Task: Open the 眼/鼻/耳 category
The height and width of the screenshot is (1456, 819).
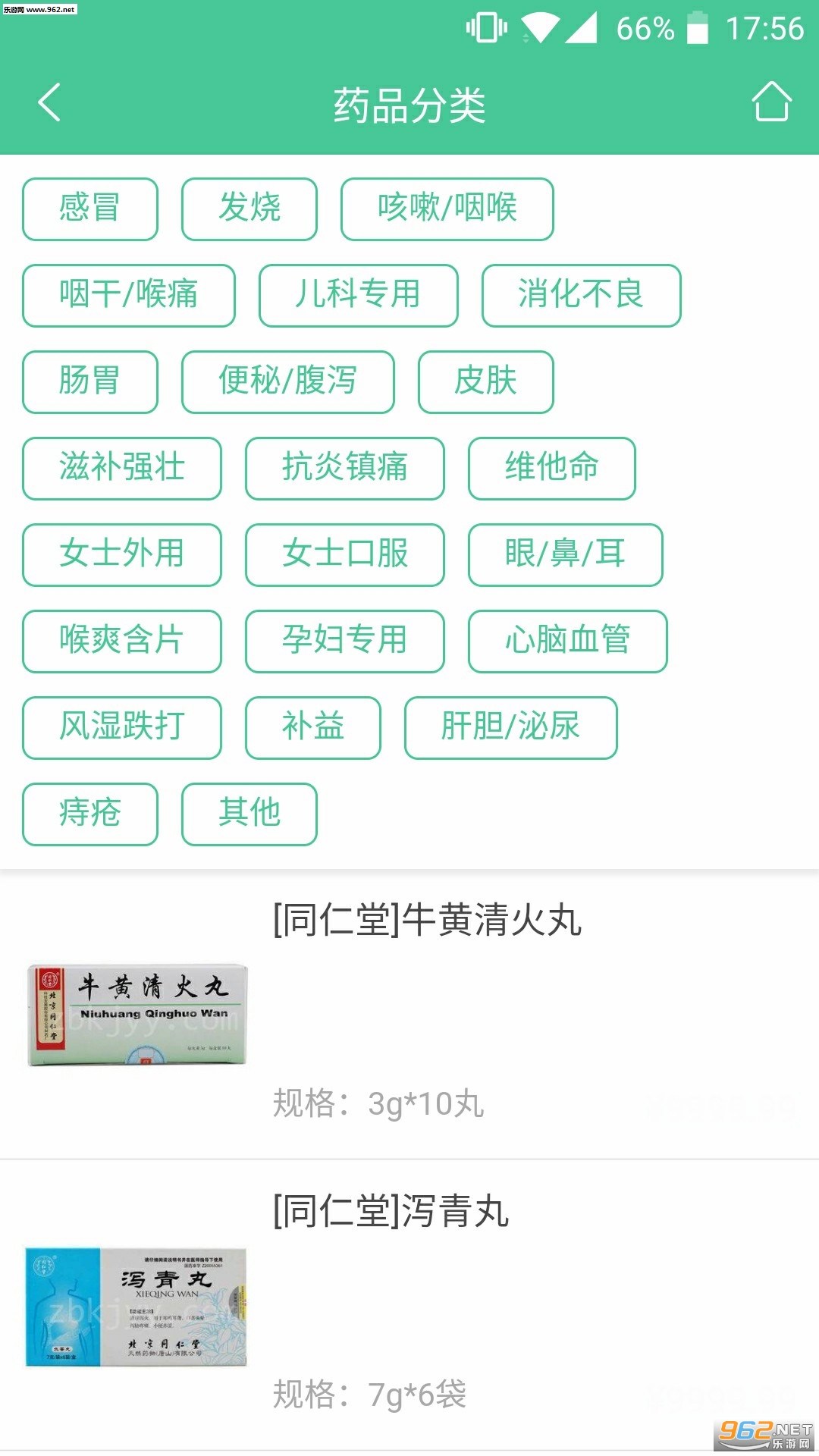Action: (x=565, y=554)
